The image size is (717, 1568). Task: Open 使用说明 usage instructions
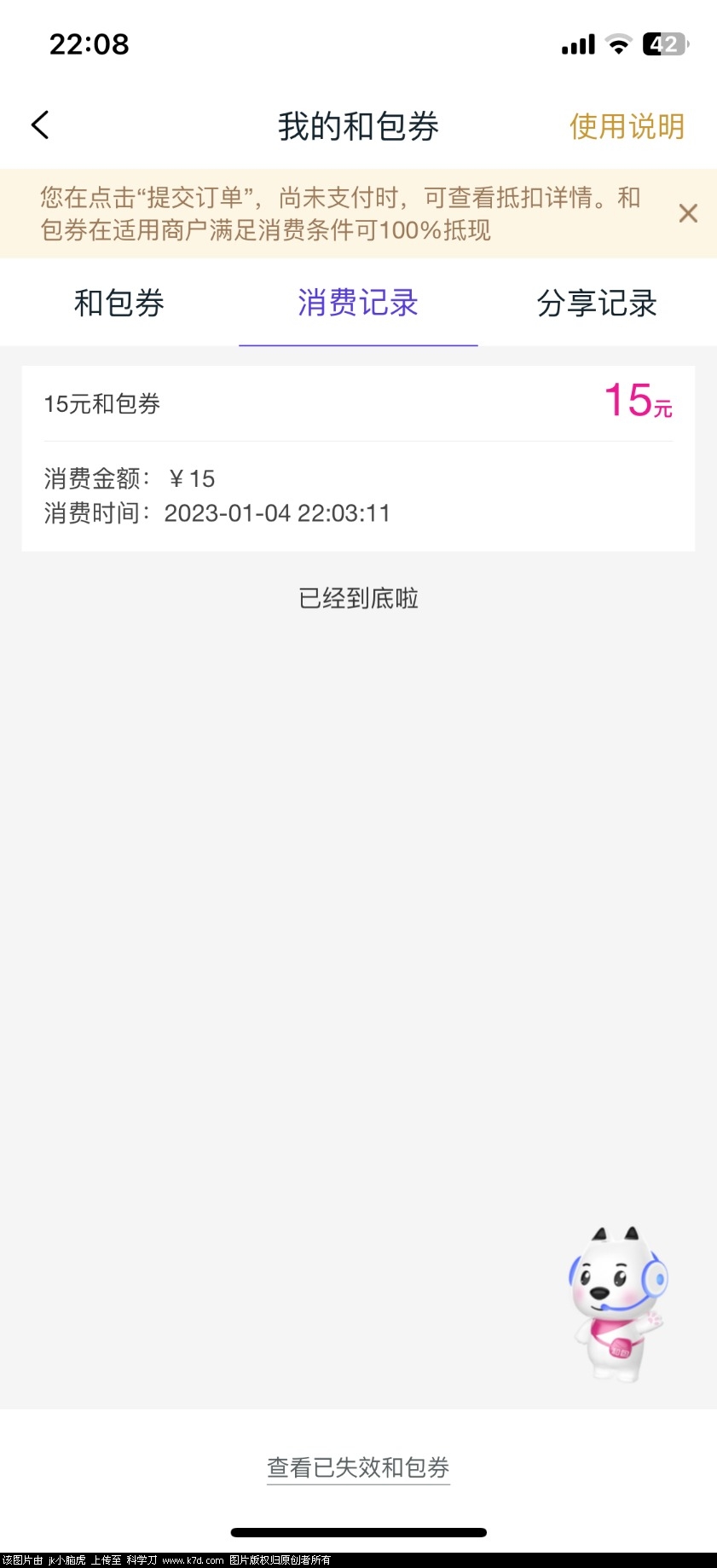click(x=627, y=127)
